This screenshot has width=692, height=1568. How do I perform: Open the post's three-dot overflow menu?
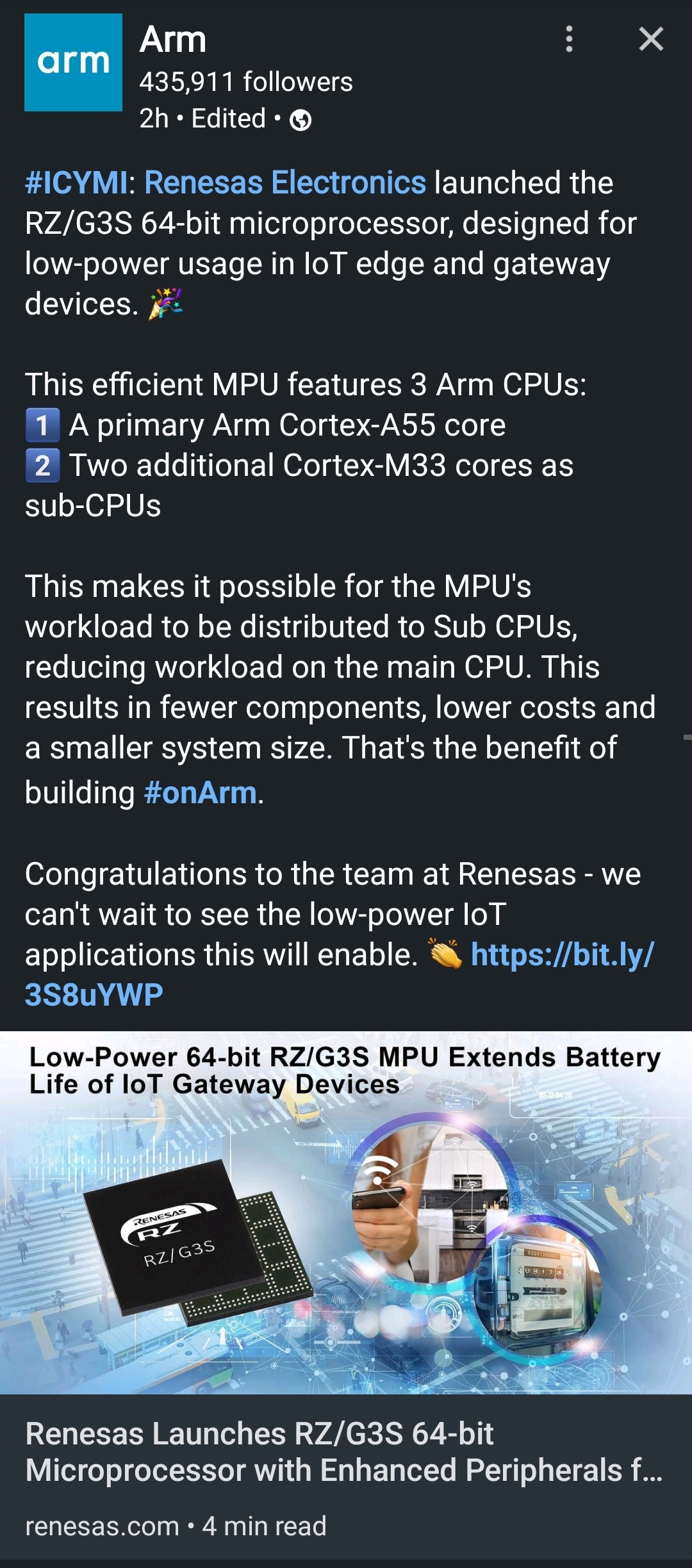click(x=569, y=40)
